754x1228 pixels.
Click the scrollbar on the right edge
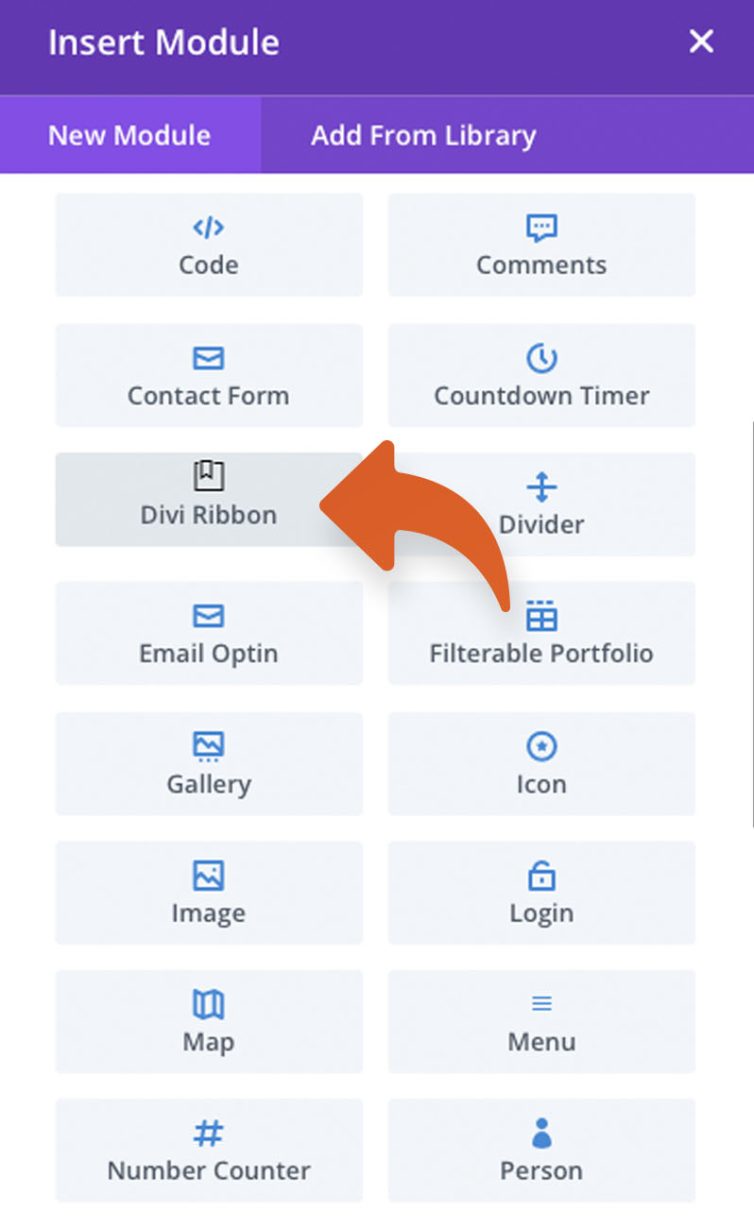point(750,620)
